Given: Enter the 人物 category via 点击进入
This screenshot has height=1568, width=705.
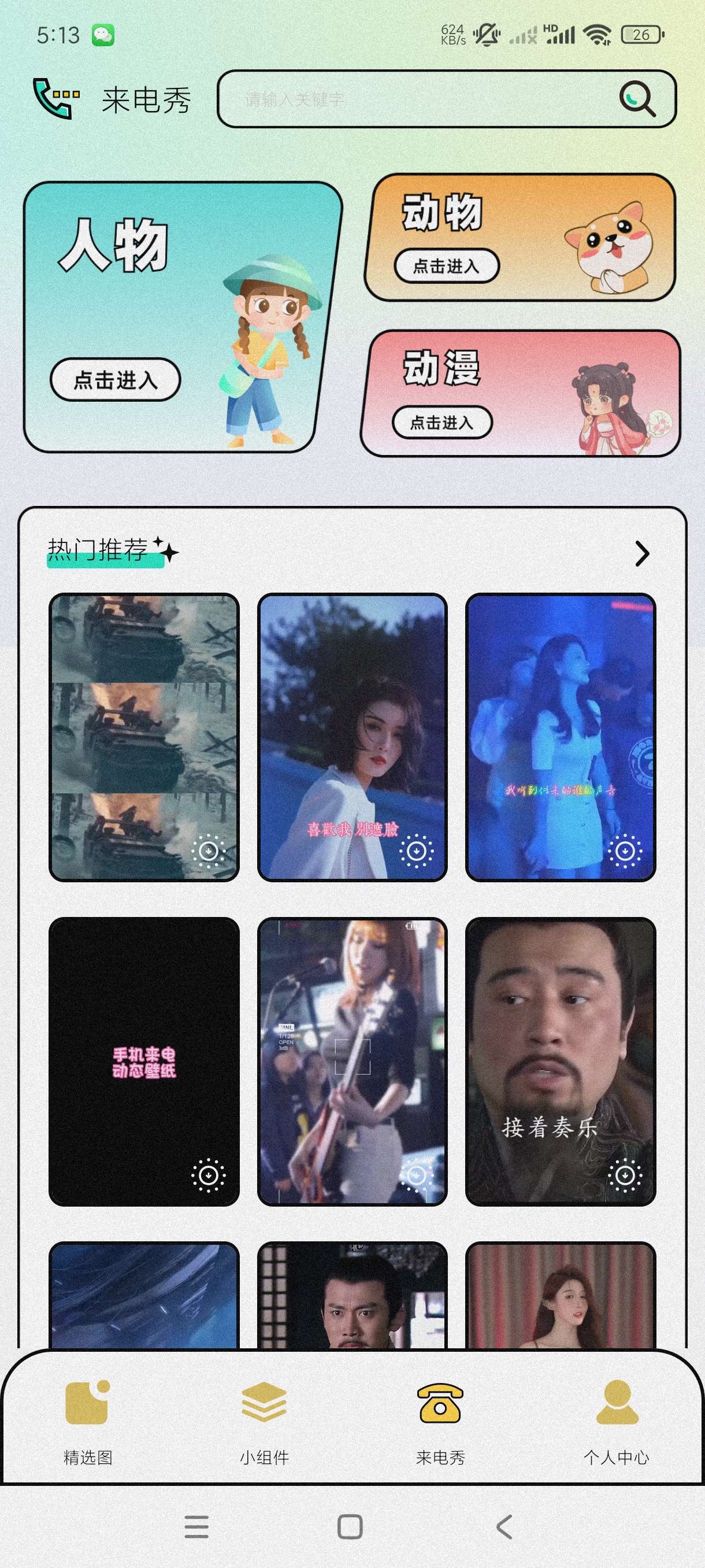Looking at the screenshot, I should point(115,380).
